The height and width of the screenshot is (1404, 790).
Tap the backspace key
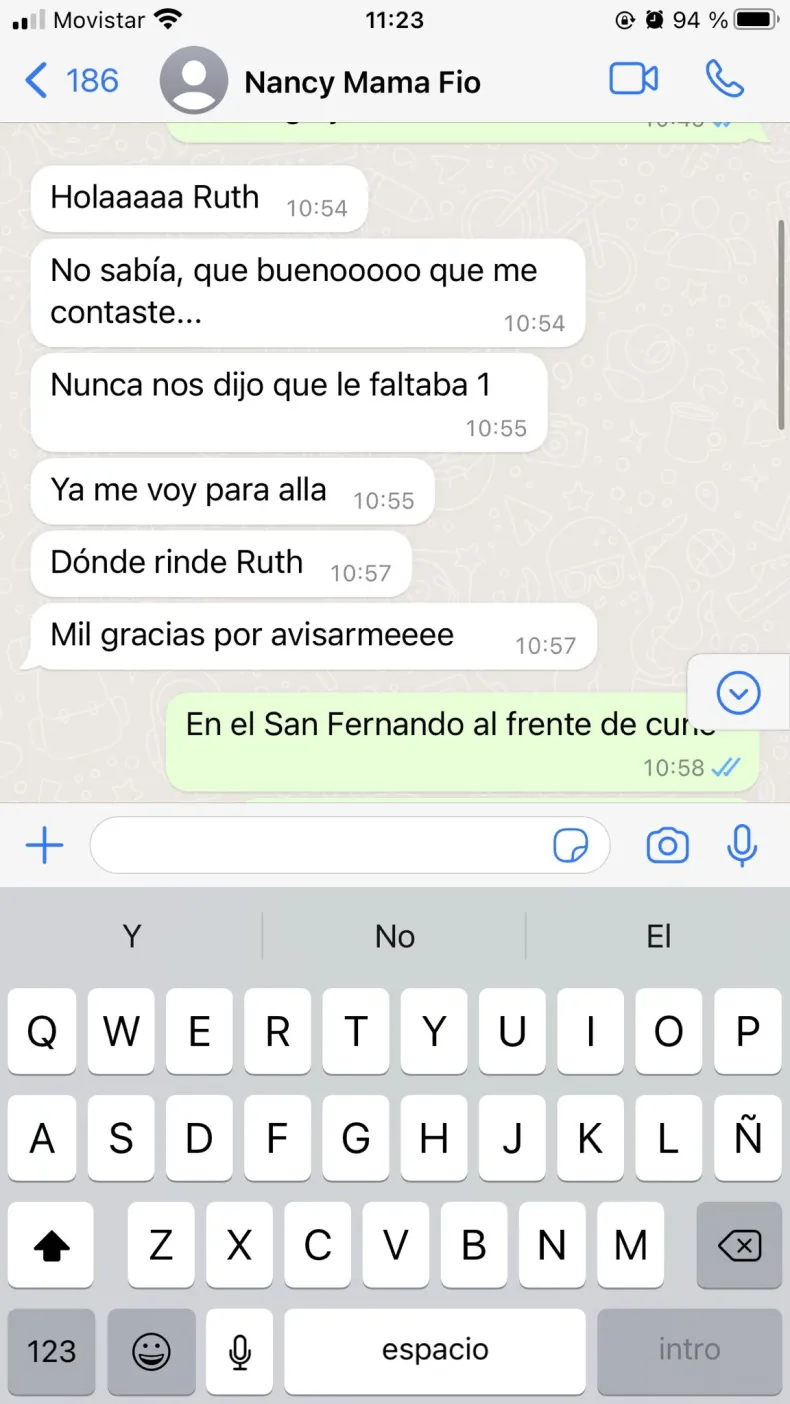pos(739,1245)
